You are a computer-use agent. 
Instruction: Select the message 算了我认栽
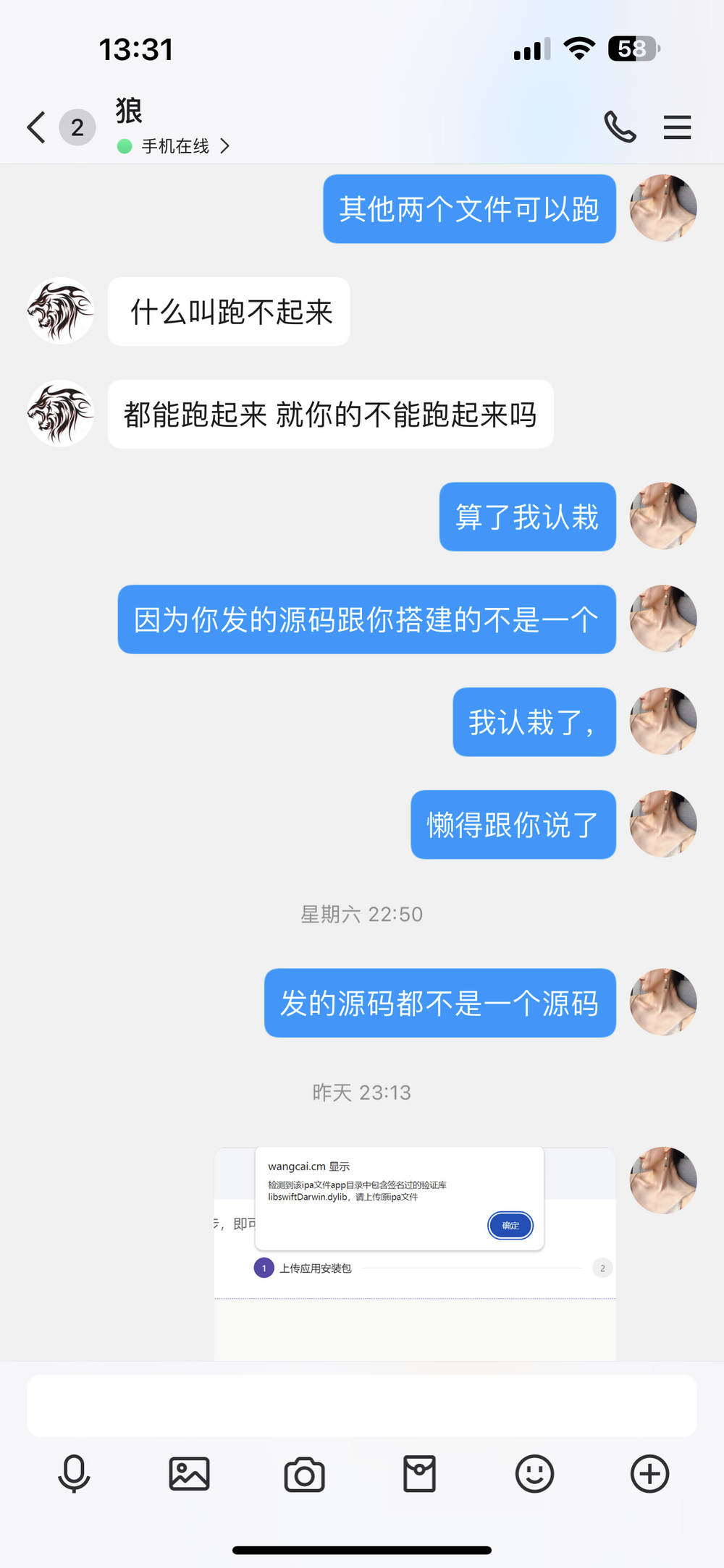pos(527,517)
